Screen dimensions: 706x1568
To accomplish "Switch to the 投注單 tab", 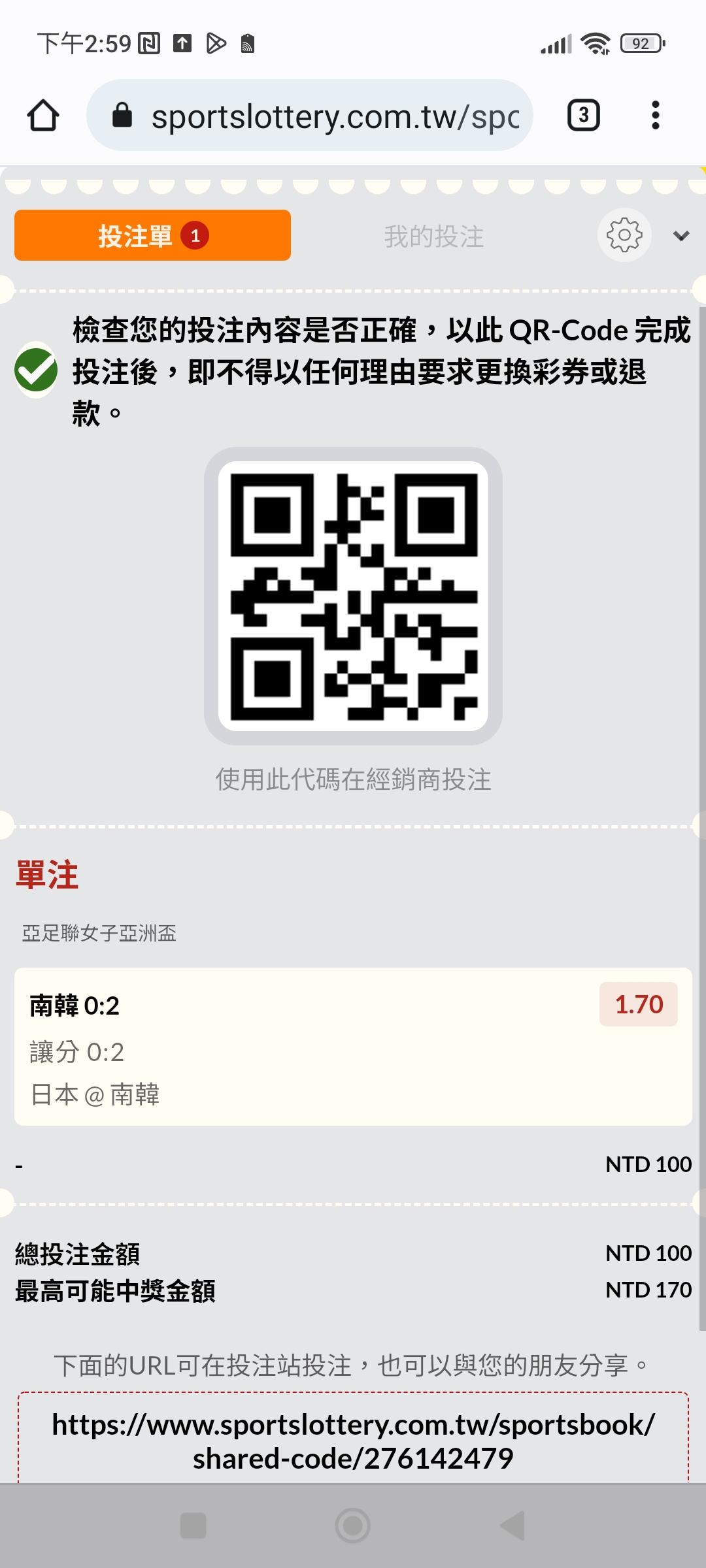I will pos(152,235).
